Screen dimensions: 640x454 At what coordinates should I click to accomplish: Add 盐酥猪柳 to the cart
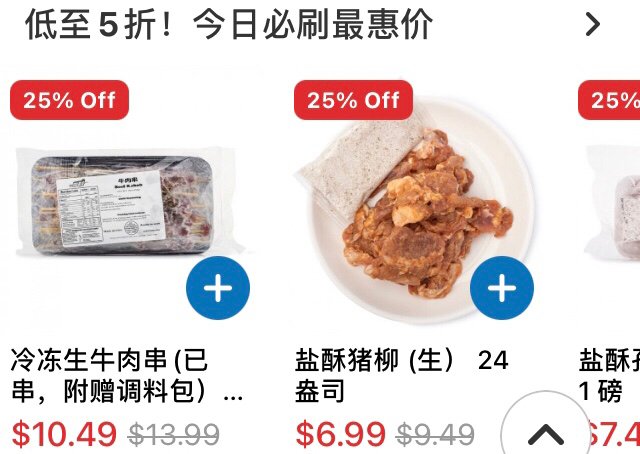tap(501, 288)
